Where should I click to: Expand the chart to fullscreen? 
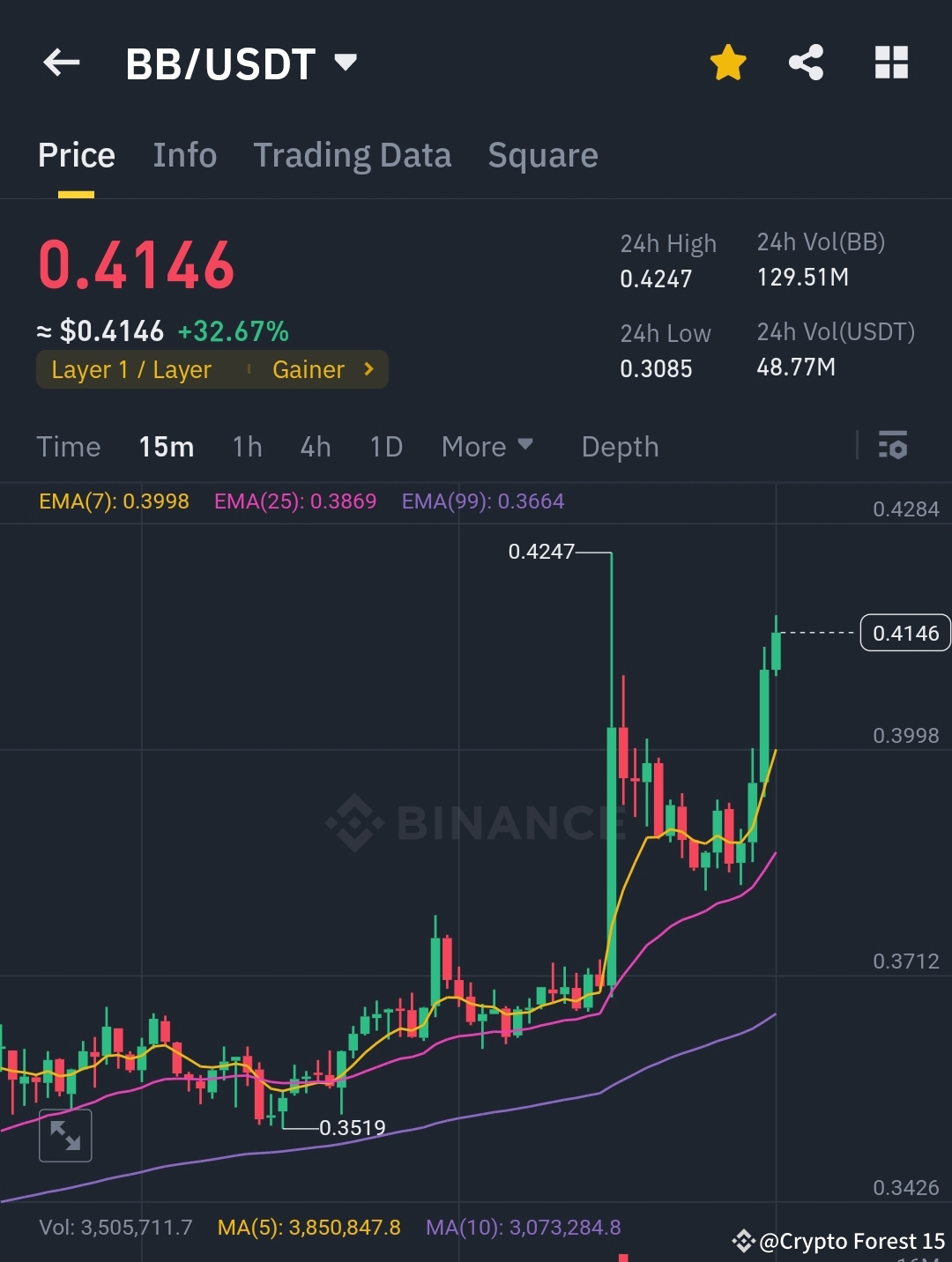tap(65, 1135)
